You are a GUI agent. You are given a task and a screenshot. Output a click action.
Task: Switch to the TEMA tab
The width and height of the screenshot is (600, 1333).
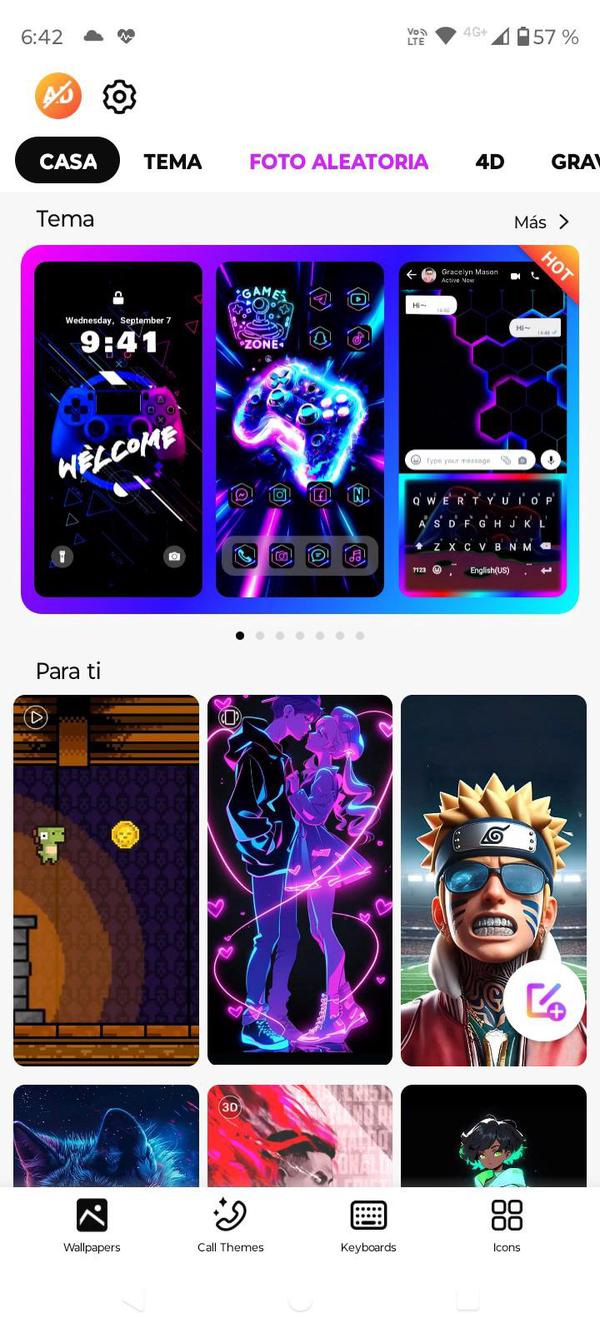click(172, 161)
